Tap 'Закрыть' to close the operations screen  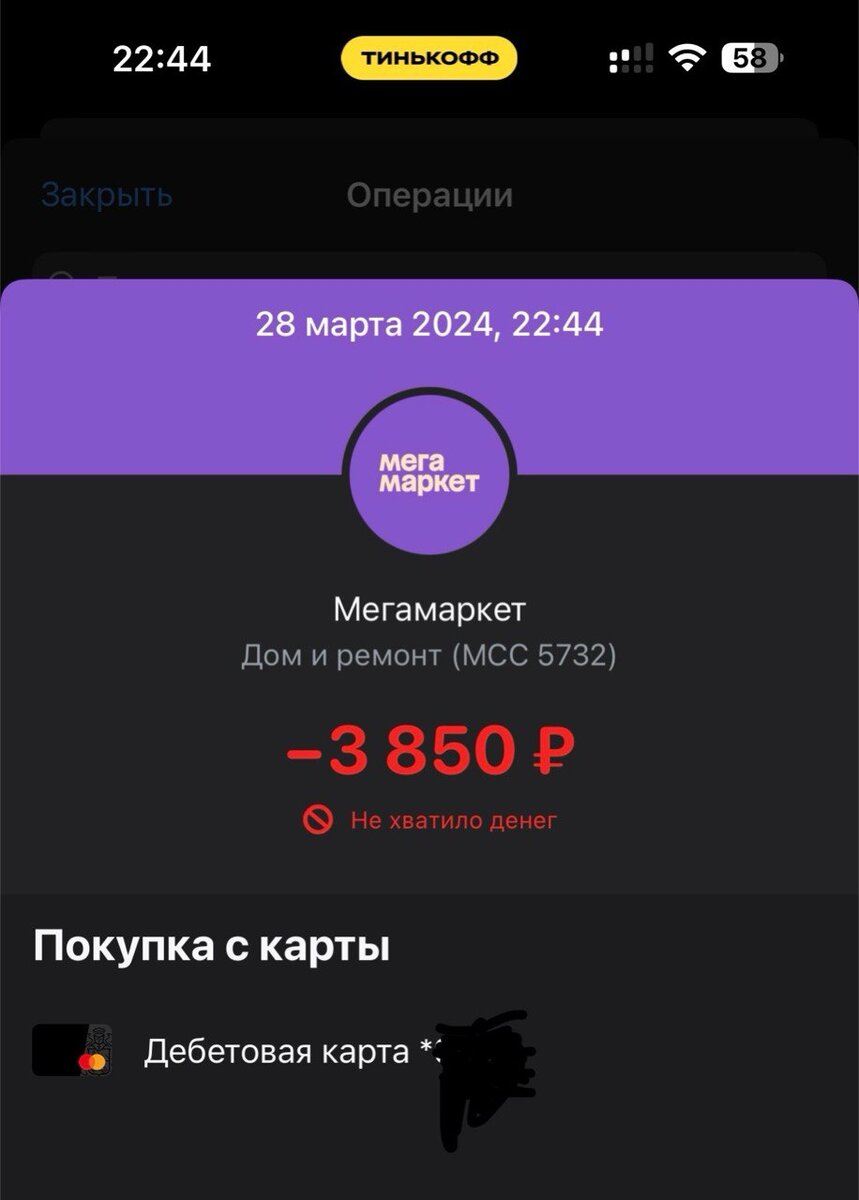(103, 195)
